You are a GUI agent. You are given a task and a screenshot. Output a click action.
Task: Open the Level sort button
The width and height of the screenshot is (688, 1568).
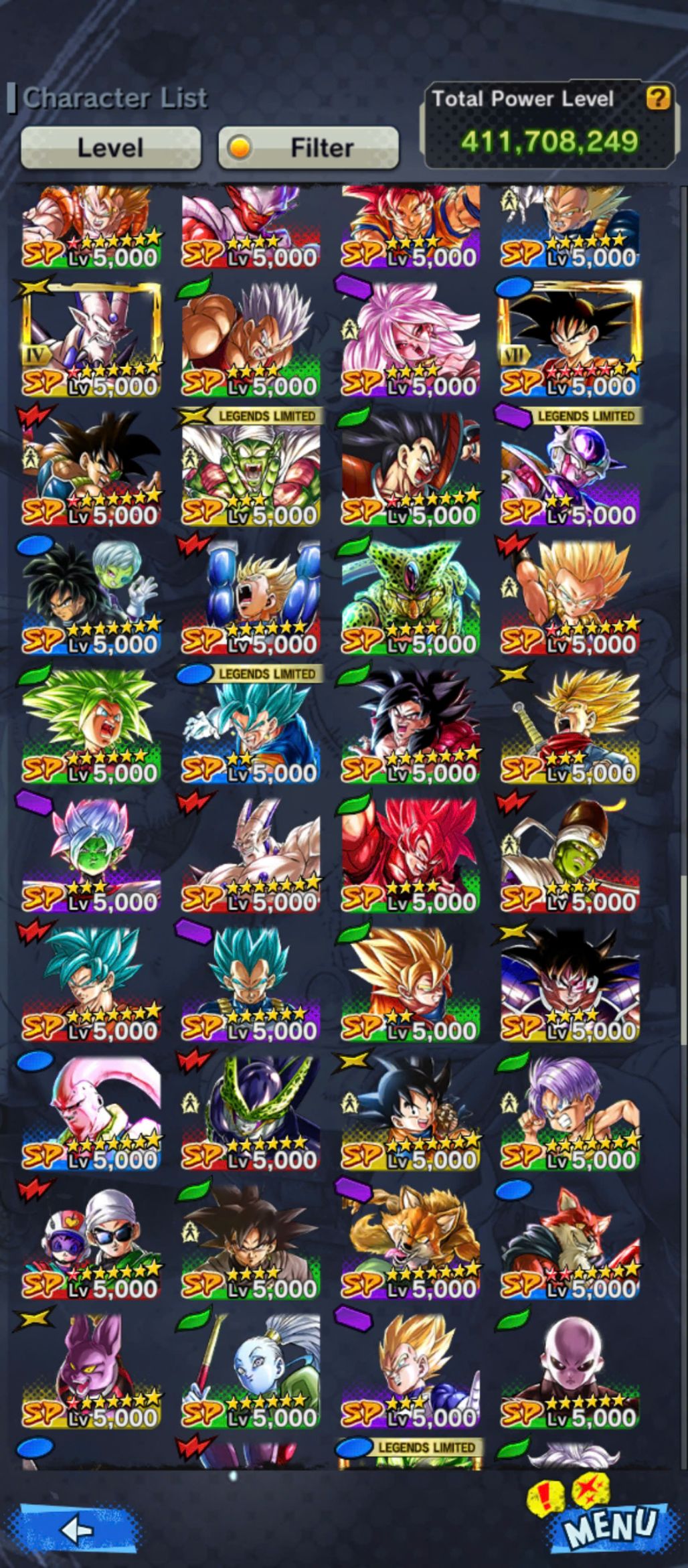pos(110,147)
